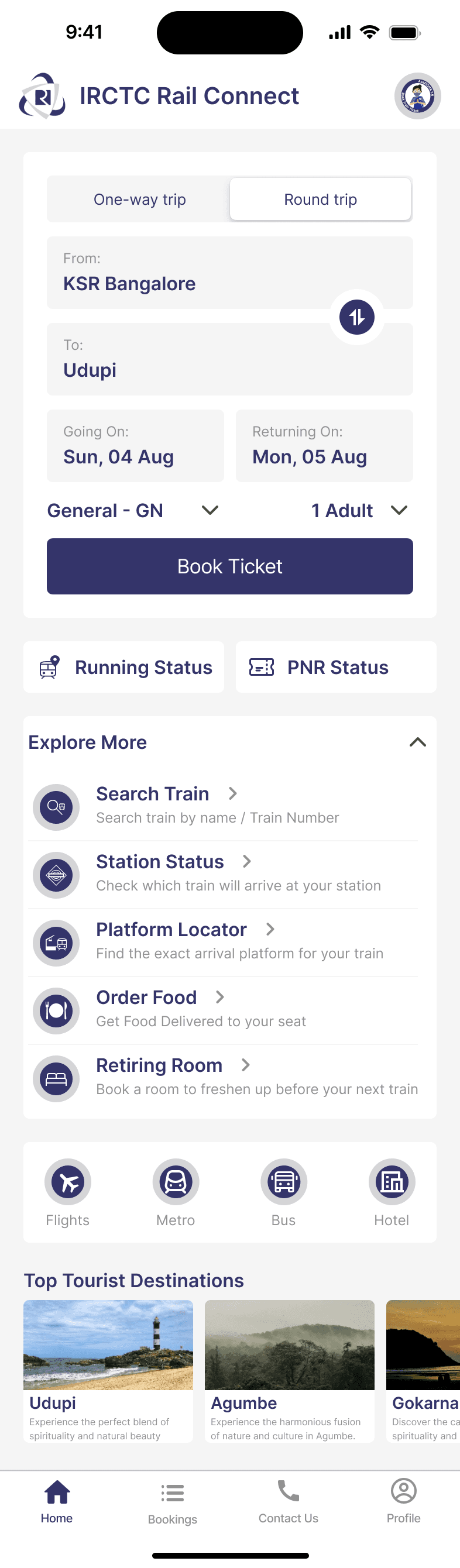Open Search Train
This screenshot has height=1568, width=460.
pyautogui.click(x=223, y=806)
